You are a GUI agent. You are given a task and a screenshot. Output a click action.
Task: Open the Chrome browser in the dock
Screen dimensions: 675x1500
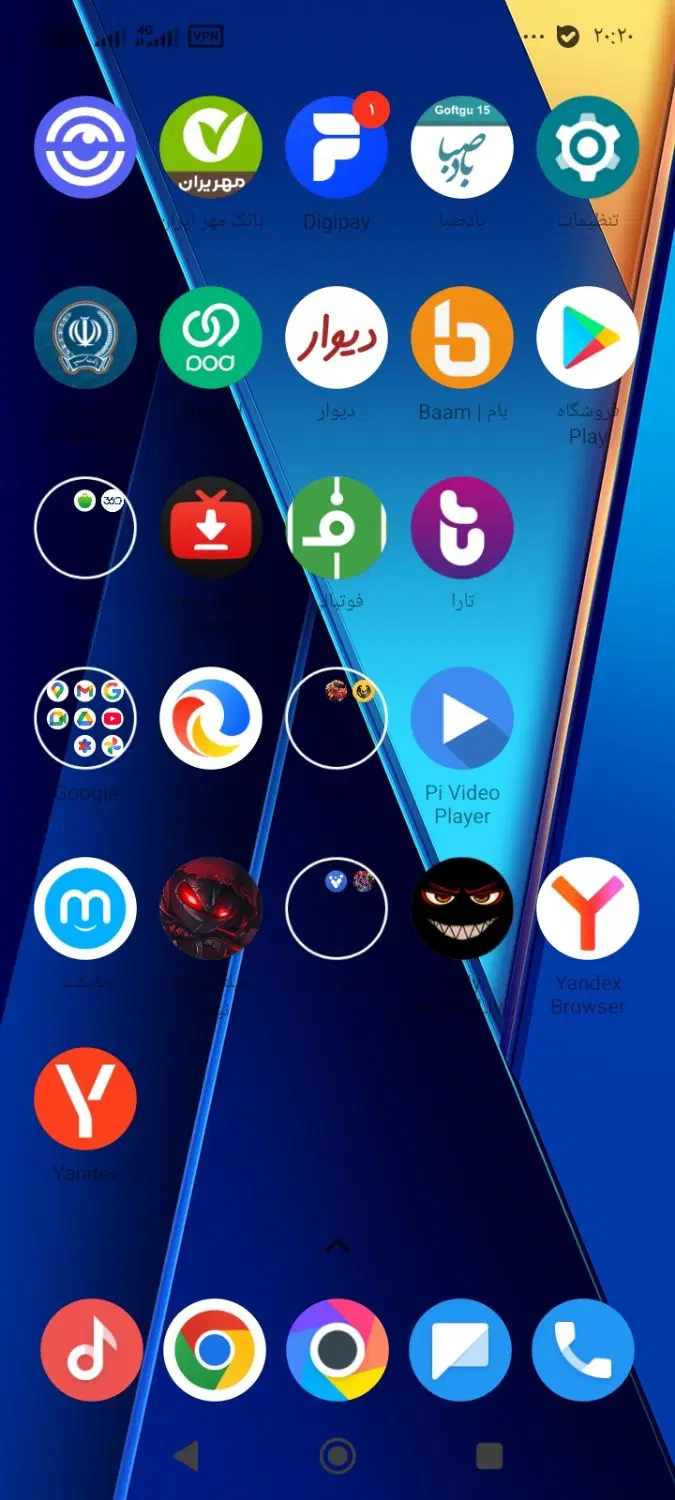214,1350
